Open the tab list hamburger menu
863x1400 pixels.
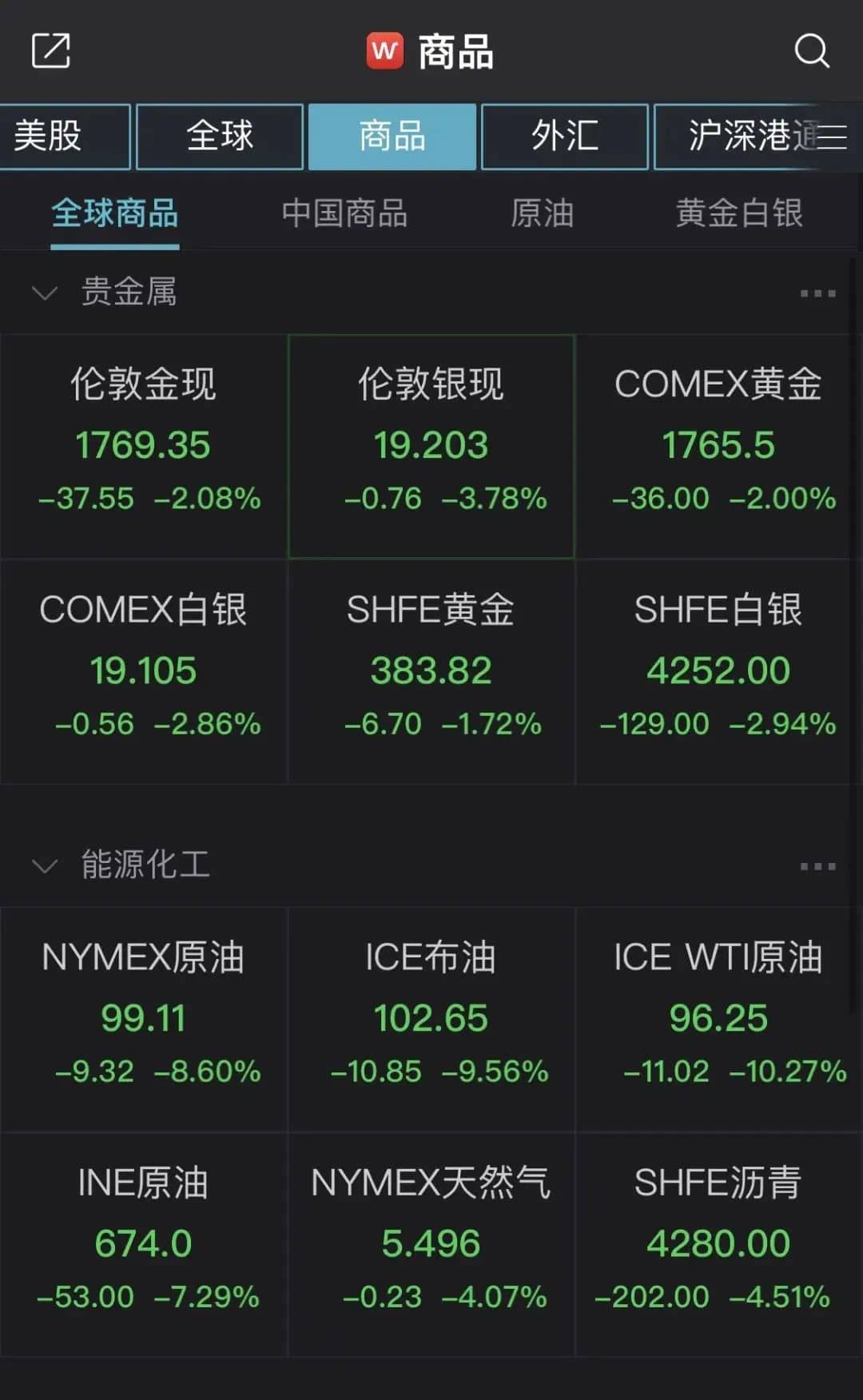[x=832, y=137]
